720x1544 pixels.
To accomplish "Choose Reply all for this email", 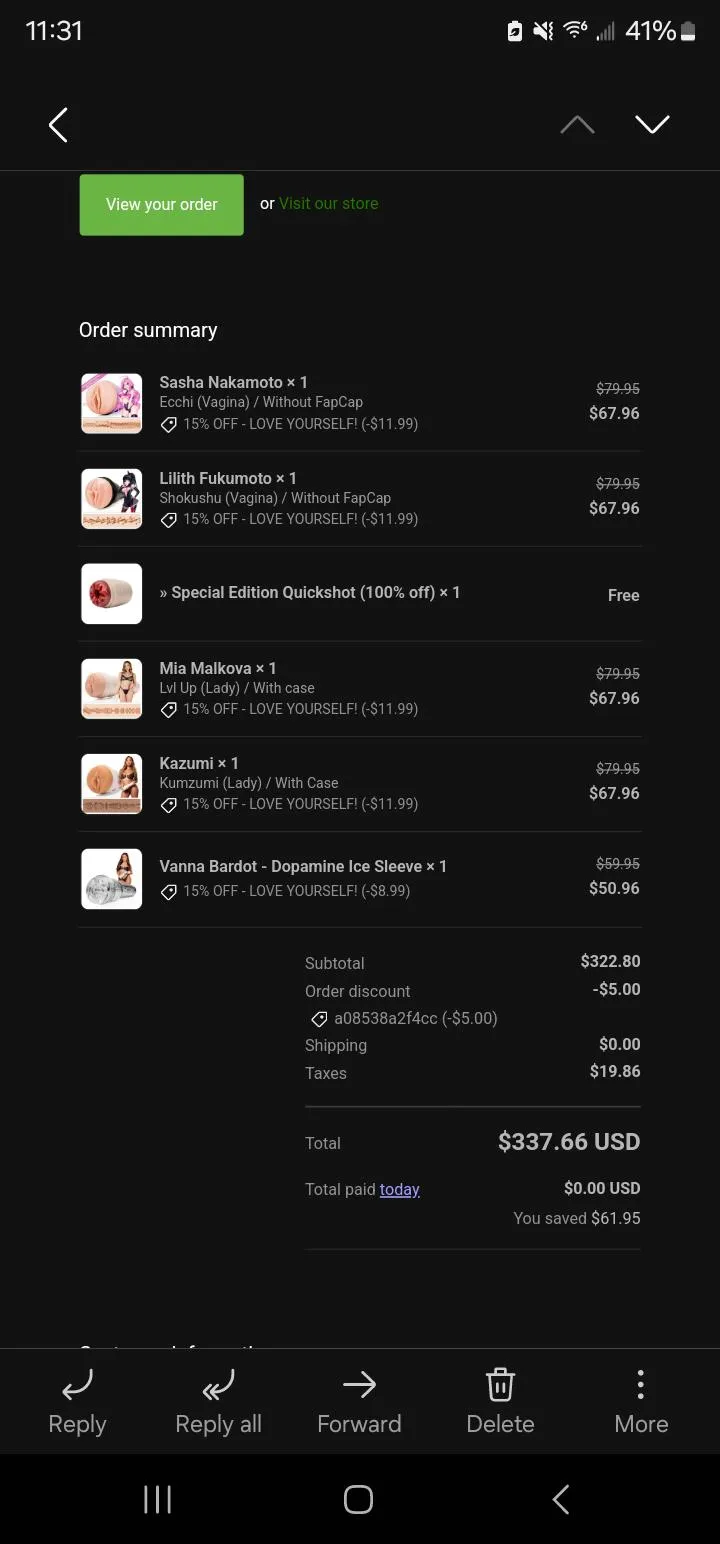I will (x=218, y=1402).
